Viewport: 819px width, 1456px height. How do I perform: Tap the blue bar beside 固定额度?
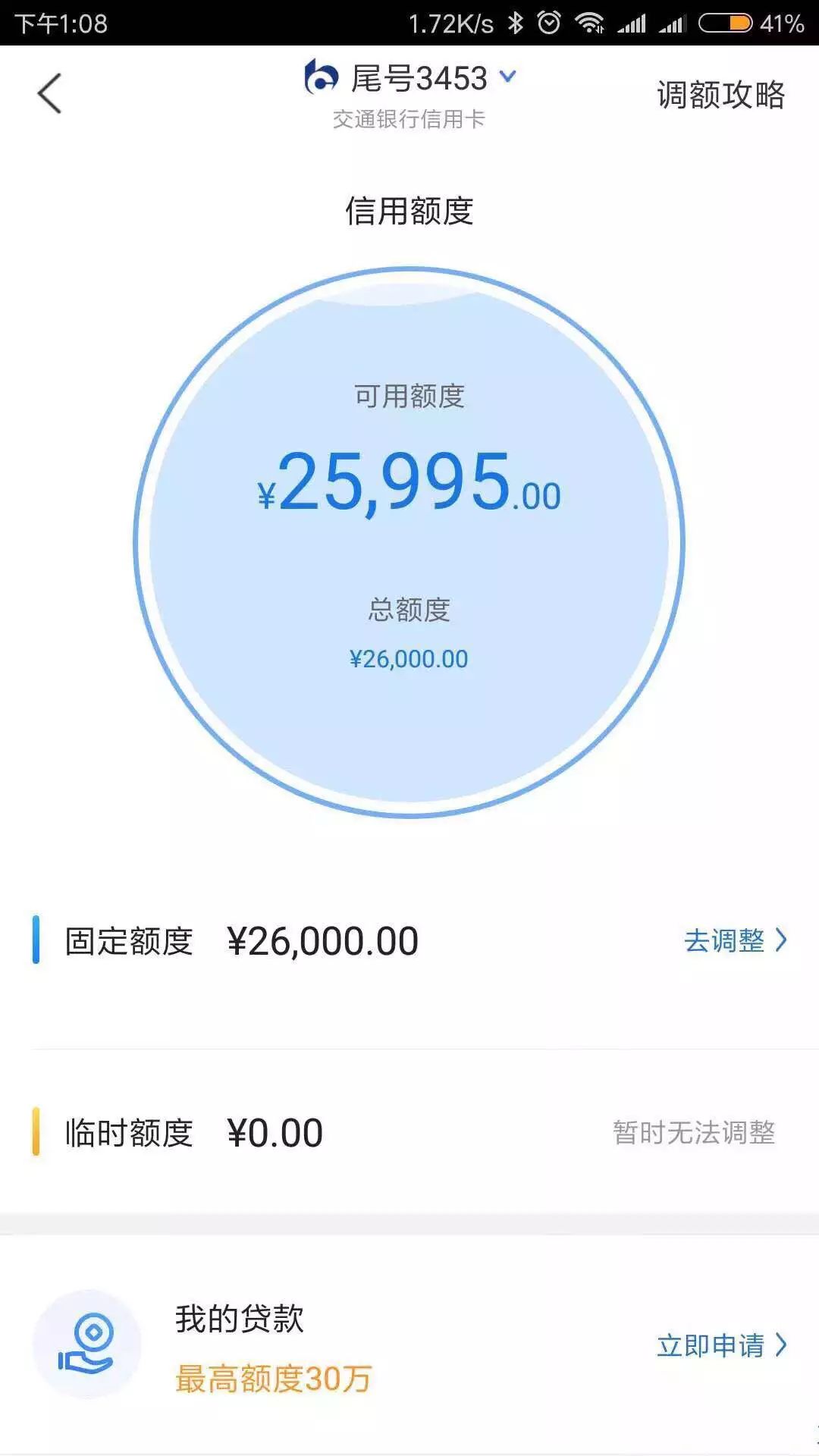point(34,940)
